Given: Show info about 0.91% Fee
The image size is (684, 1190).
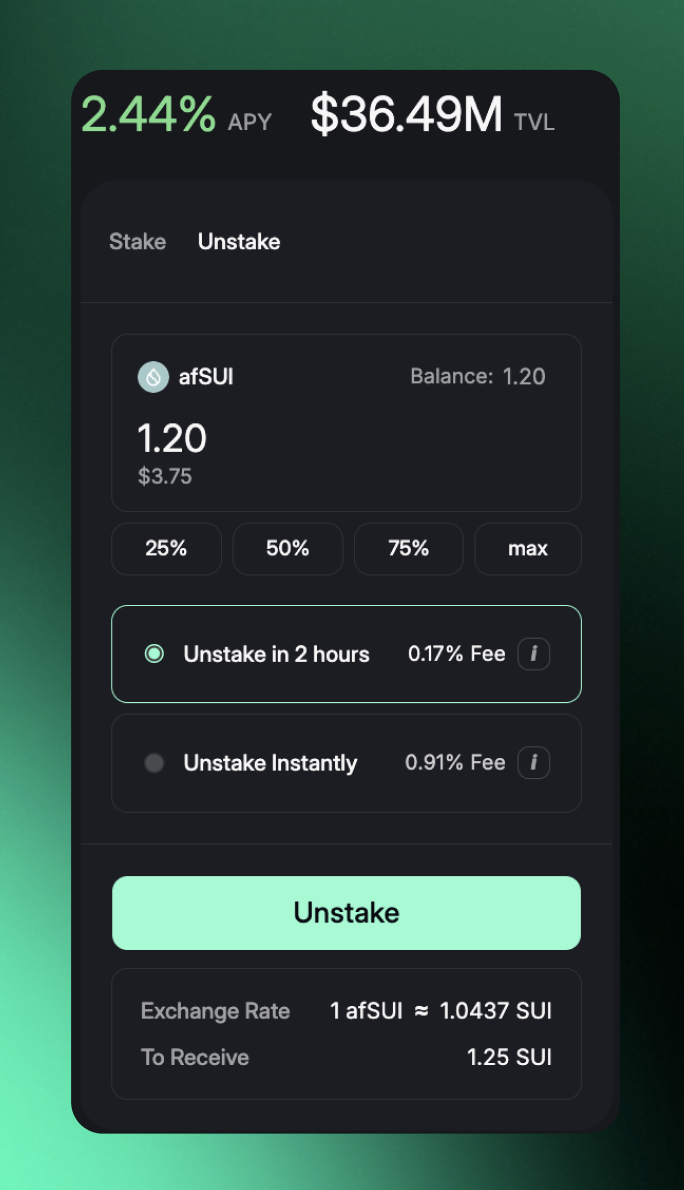Looking at the screenshot, I should pyautogui.click(x=534, y=763).
